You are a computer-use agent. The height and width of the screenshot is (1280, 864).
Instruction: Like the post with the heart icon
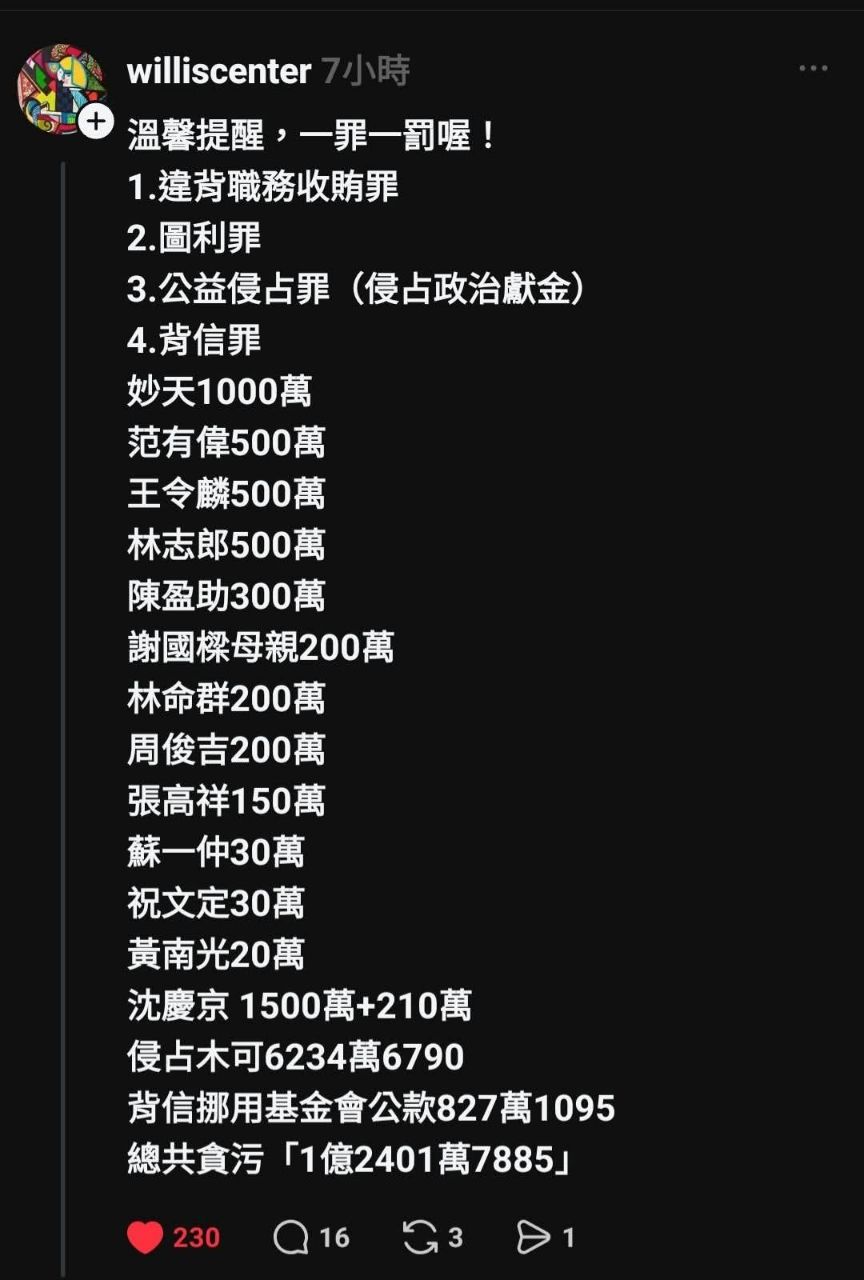coord(146,1238)
